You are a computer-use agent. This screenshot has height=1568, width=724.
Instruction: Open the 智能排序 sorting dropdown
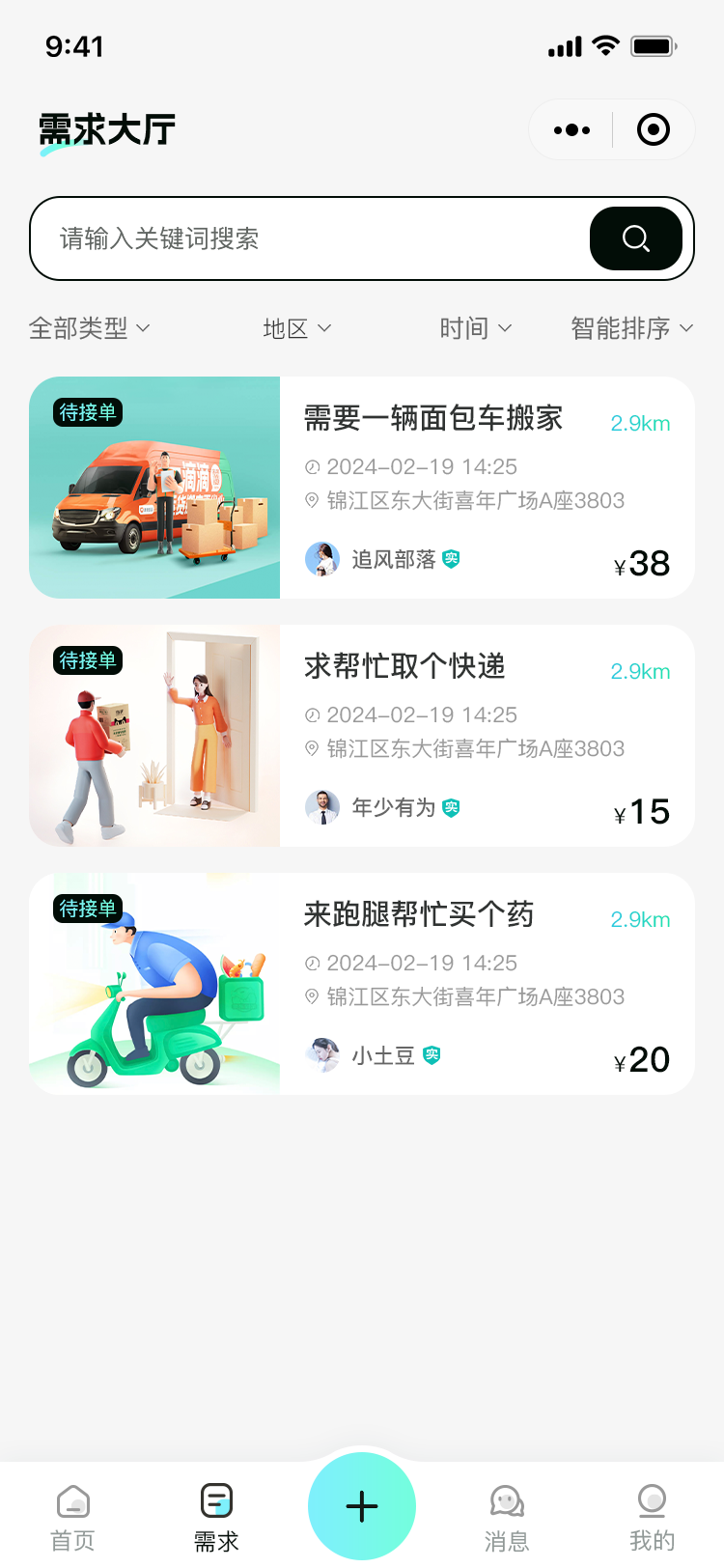pos(631,328)
